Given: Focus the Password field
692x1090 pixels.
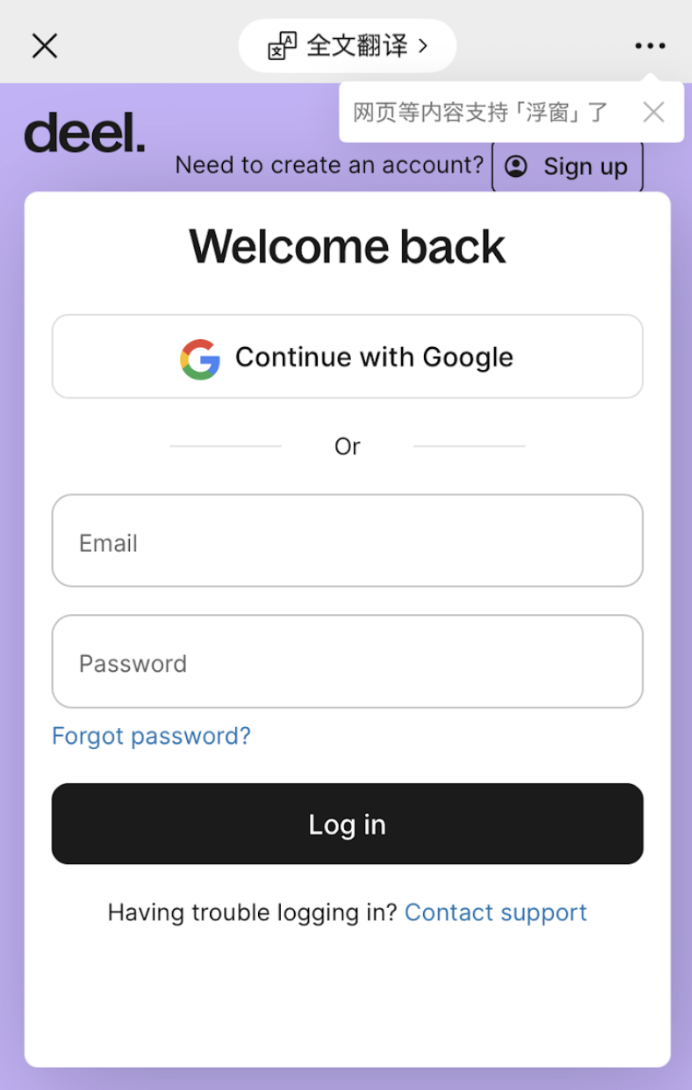Looking at the screenshot, I should pos(347,662).
